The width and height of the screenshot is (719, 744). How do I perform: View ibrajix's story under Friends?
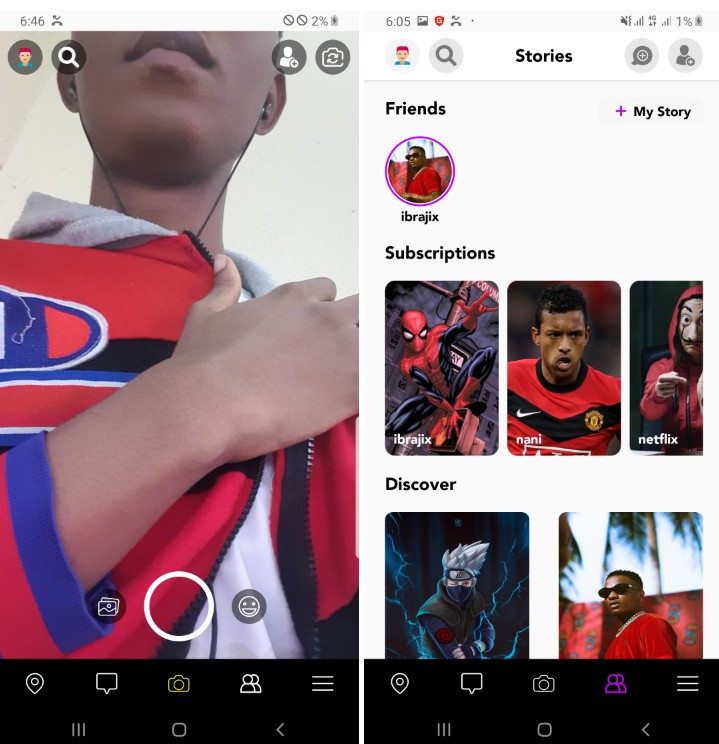pos(420,172)
